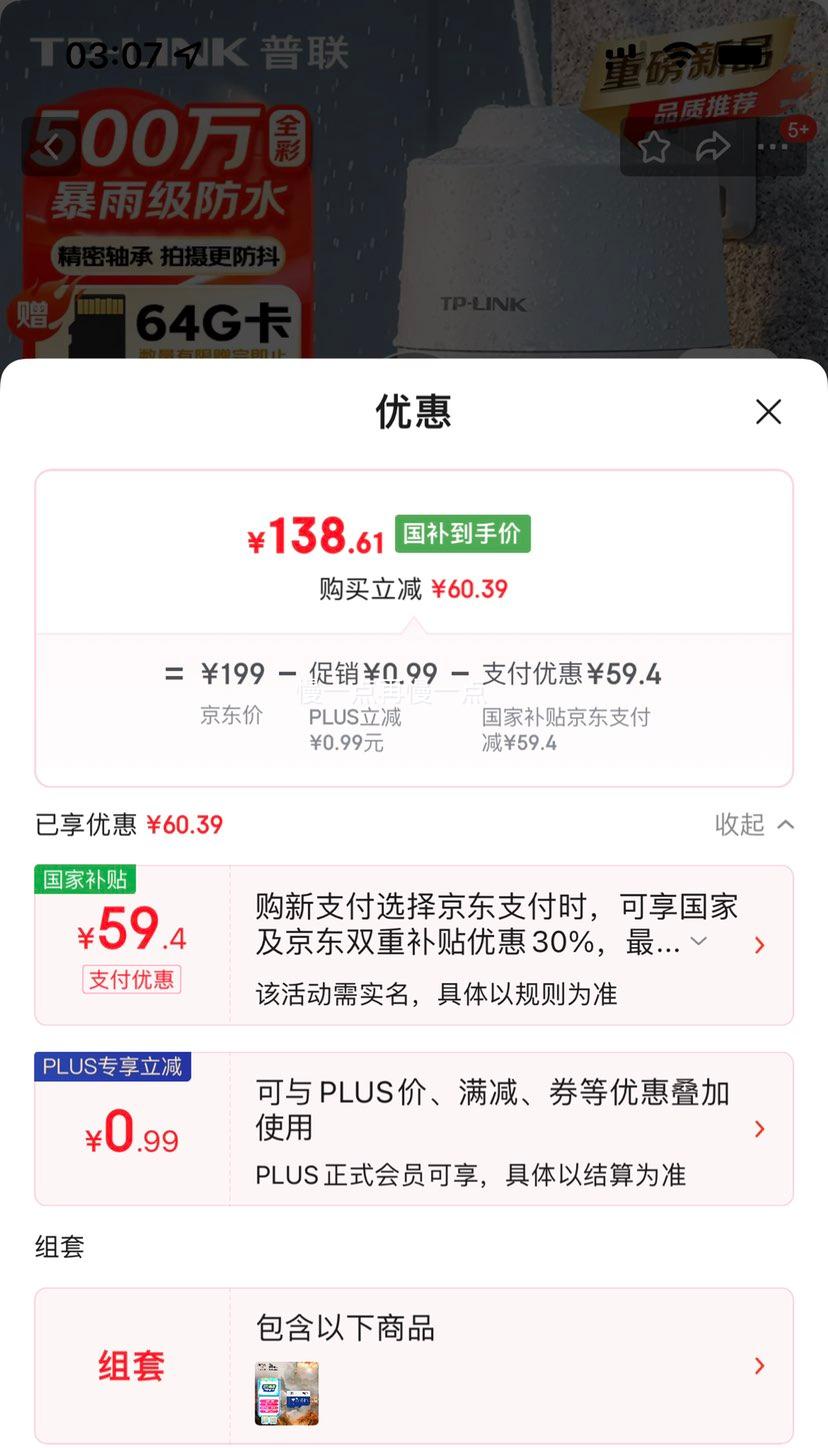Open PLUS专享立减 details with right arrow
The height and width of the screenshot is (1448, 828).
click(760, 1128)
